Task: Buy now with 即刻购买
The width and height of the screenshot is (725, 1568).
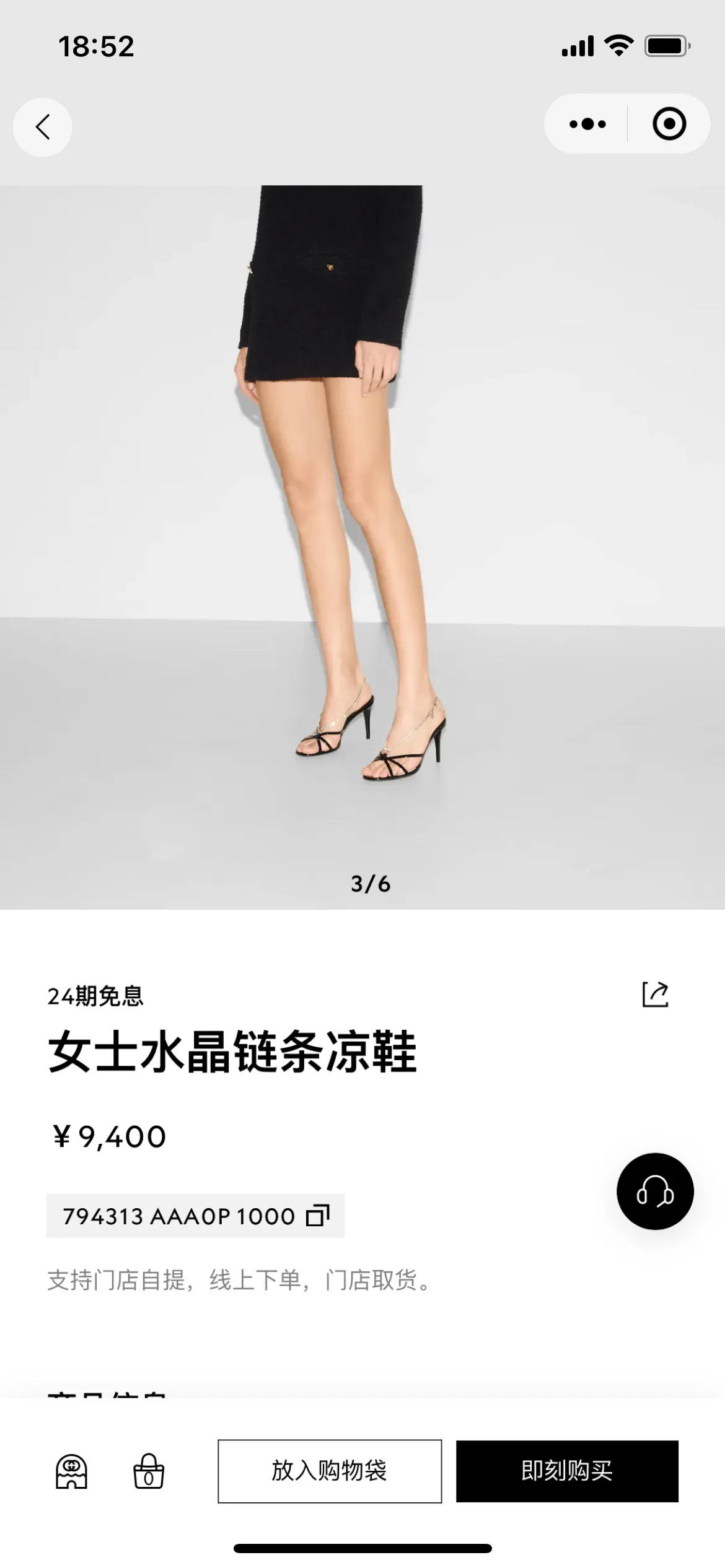Action: pyautogui.click(x=567, y=1471)
